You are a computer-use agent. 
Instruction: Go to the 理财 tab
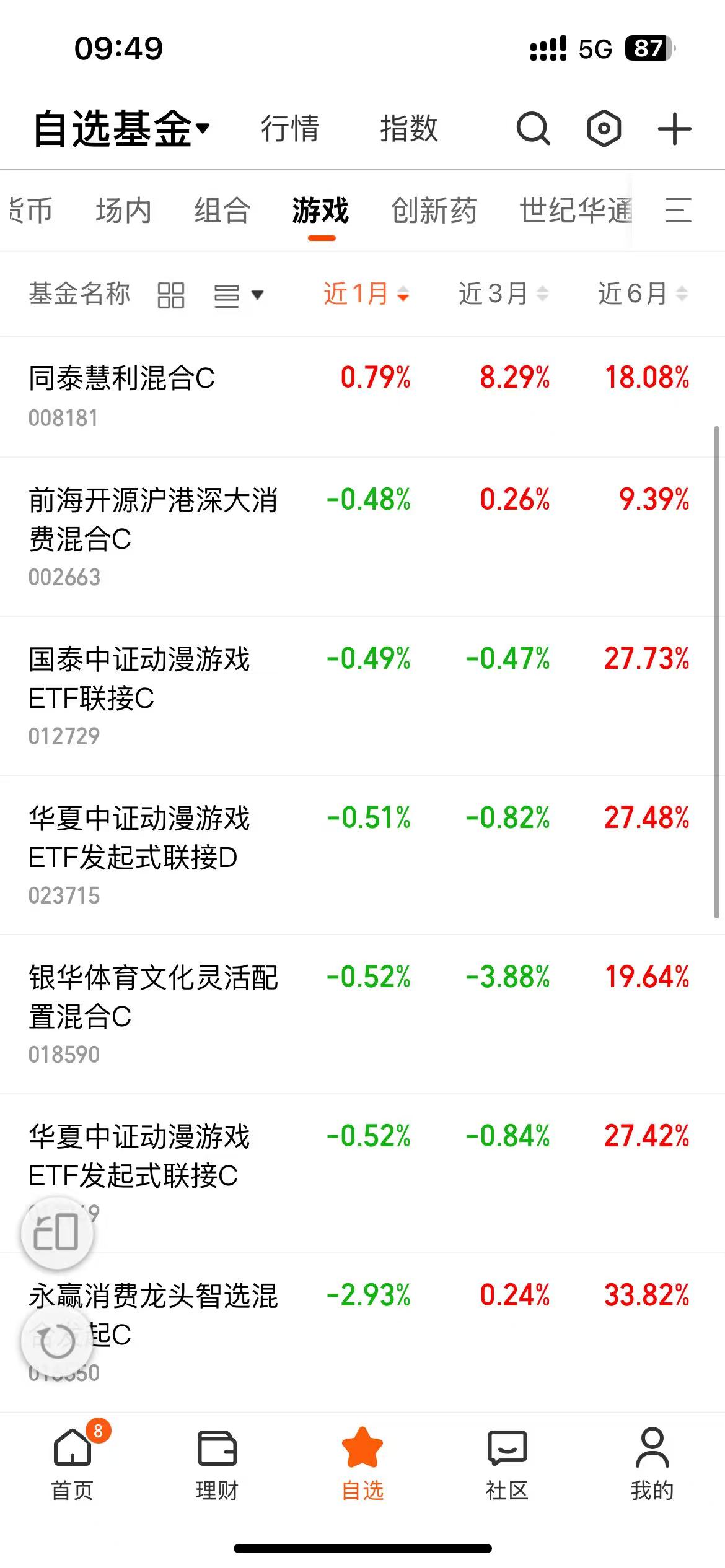(x=217, y=1465)
